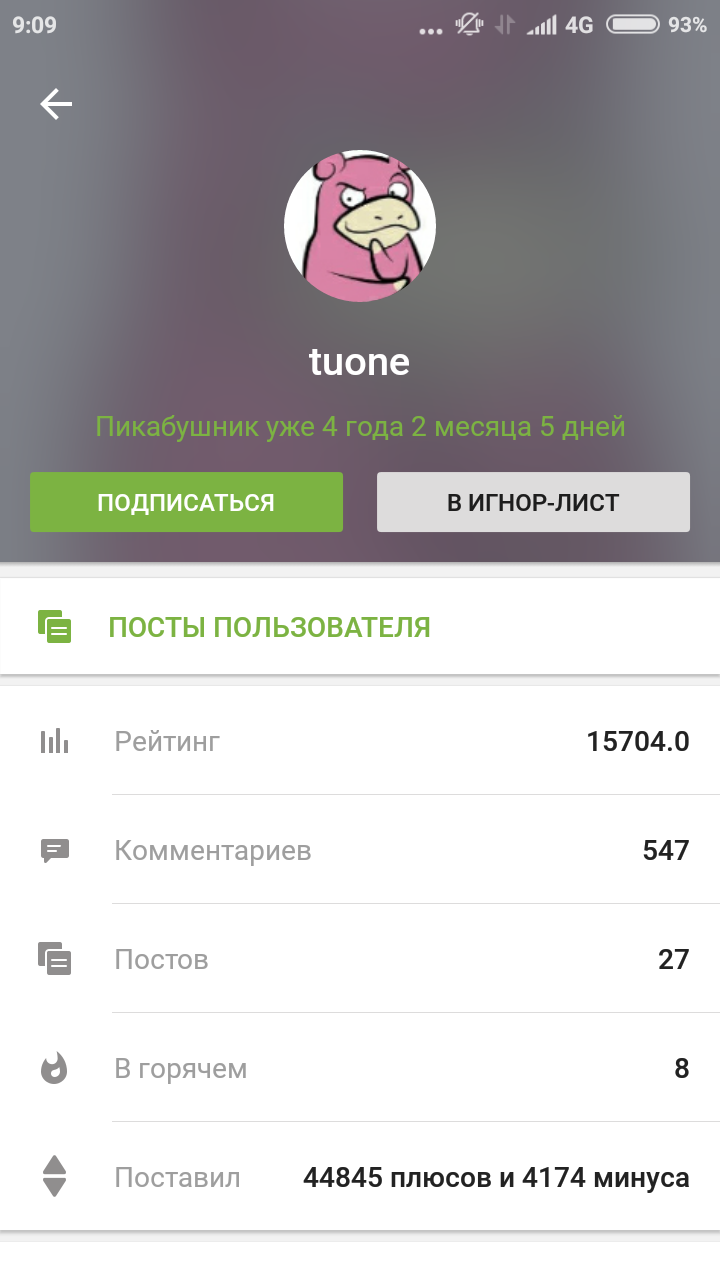This screenshot has width=720, height=1280.
Task: View tuone's profile avatar
Action: pyautogui.click(x=360, y=226)
